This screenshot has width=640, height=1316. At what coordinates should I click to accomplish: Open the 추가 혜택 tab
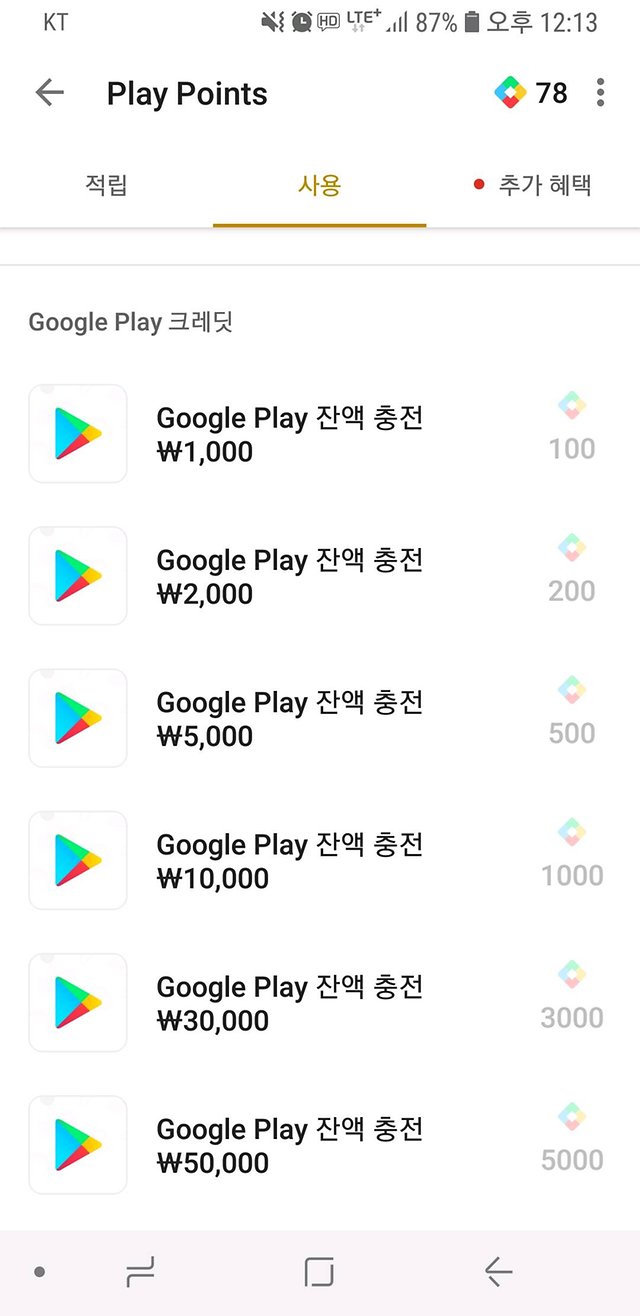tap(533, 185)
